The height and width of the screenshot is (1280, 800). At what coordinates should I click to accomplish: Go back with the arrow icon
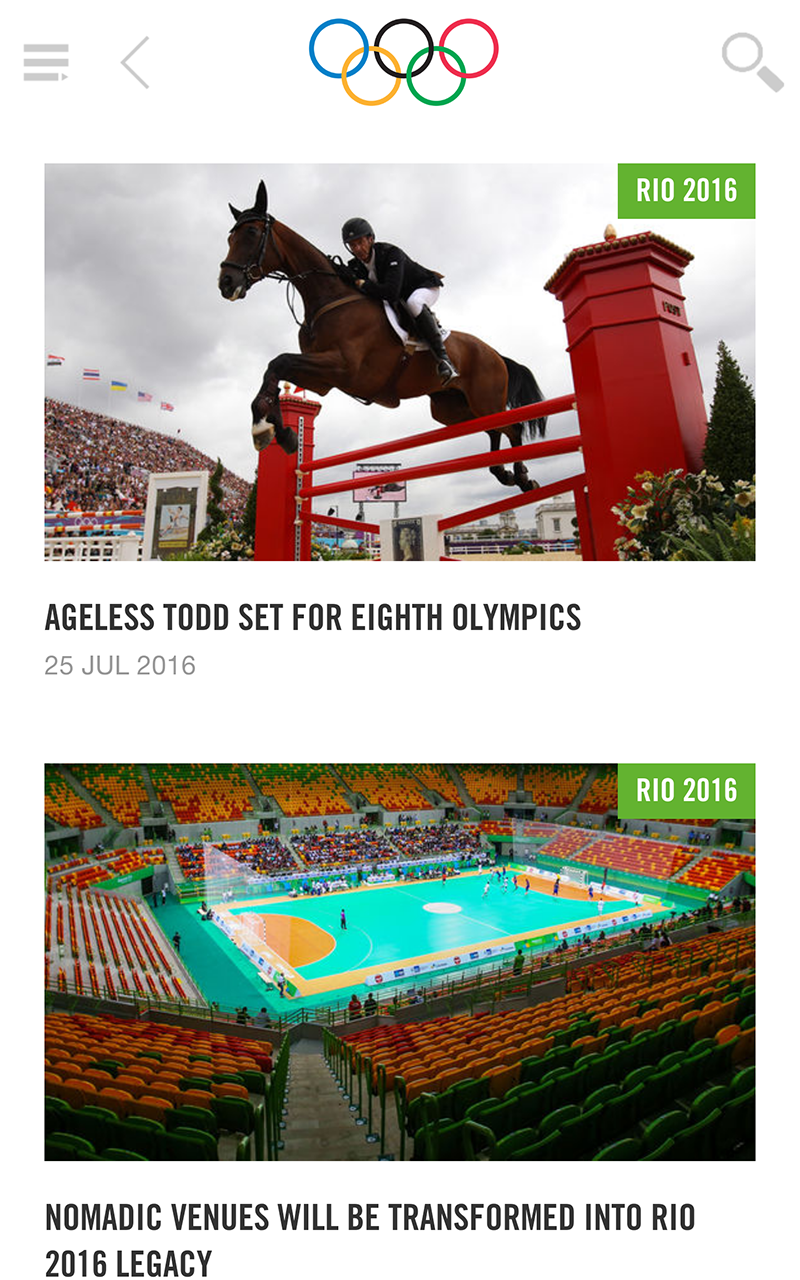(135, 62)
